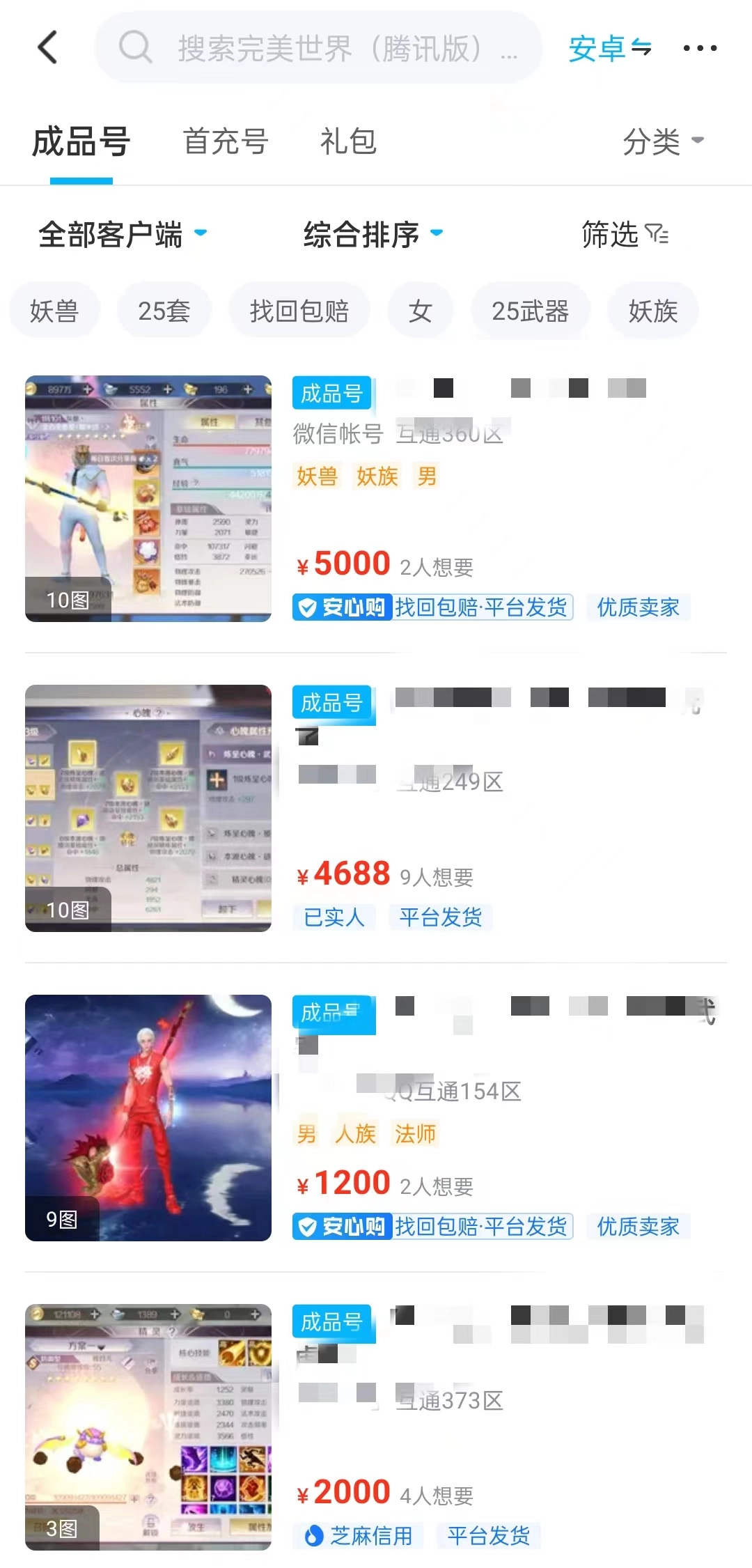Expand the 分类 dropdown

[662, 141]
